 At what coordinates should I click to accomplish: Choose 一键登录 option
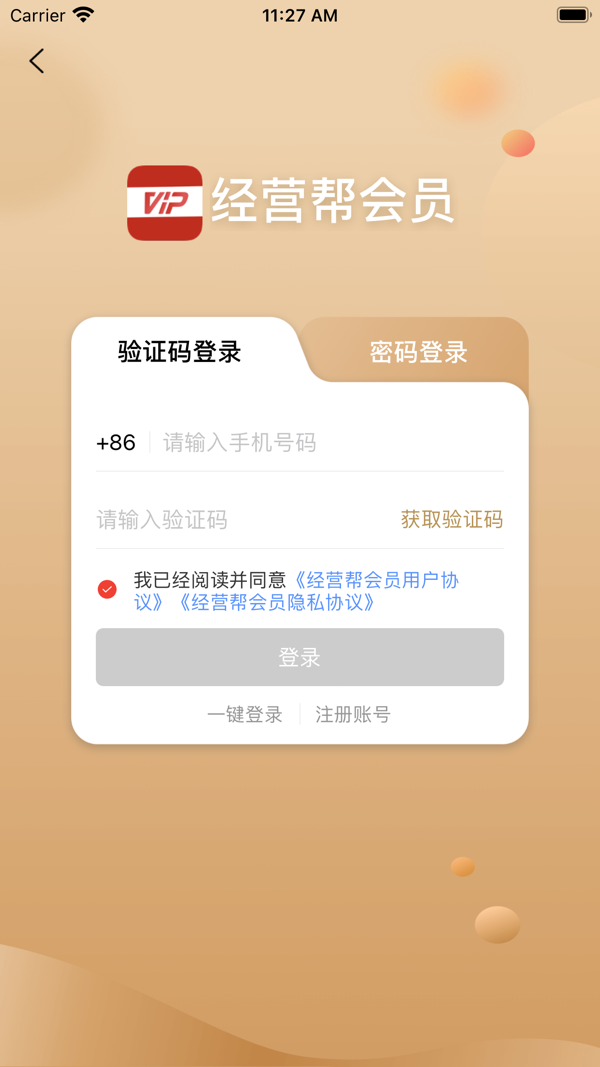(x=245, y=715)
